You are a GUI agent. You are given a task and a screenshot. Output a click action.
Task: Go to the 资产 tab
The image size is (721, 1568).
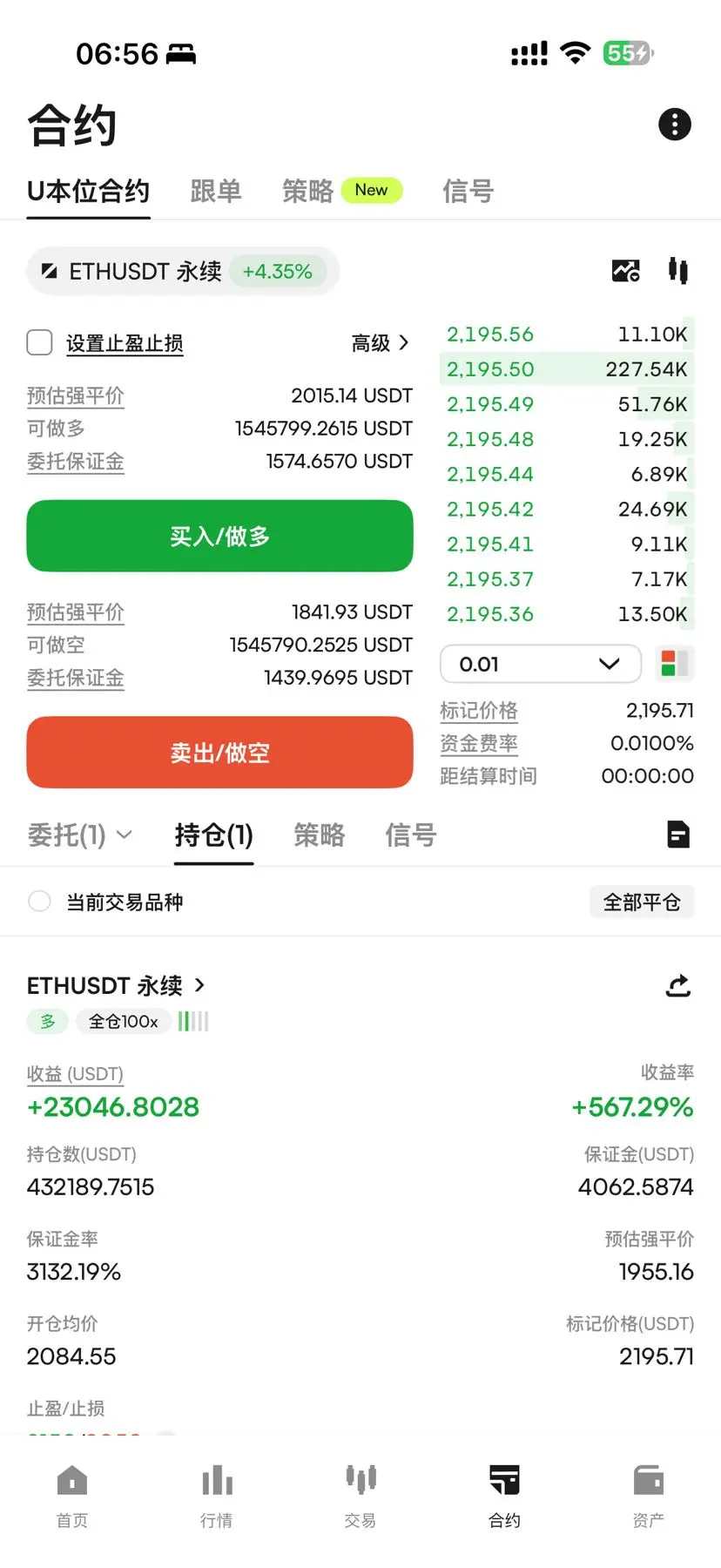pyautogui.click(x=648, y=1495)
